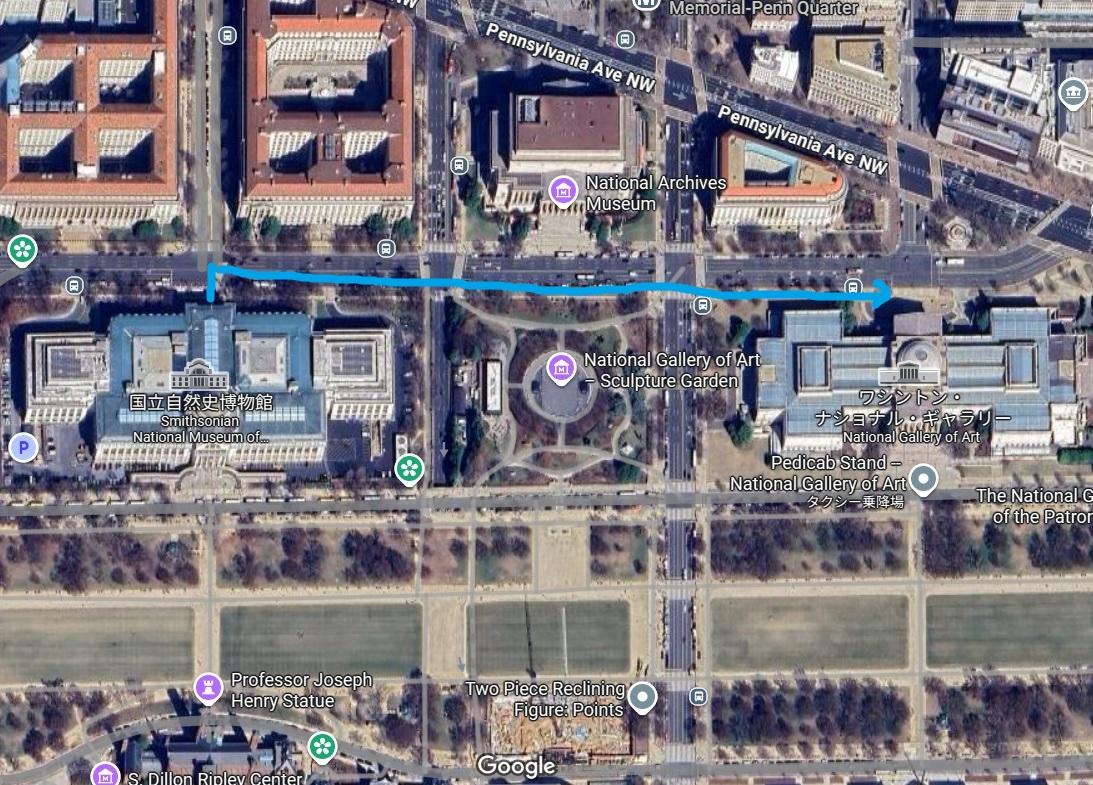Open the ワシントン・ナショナル・ギャラリー marker

[908, 374]
